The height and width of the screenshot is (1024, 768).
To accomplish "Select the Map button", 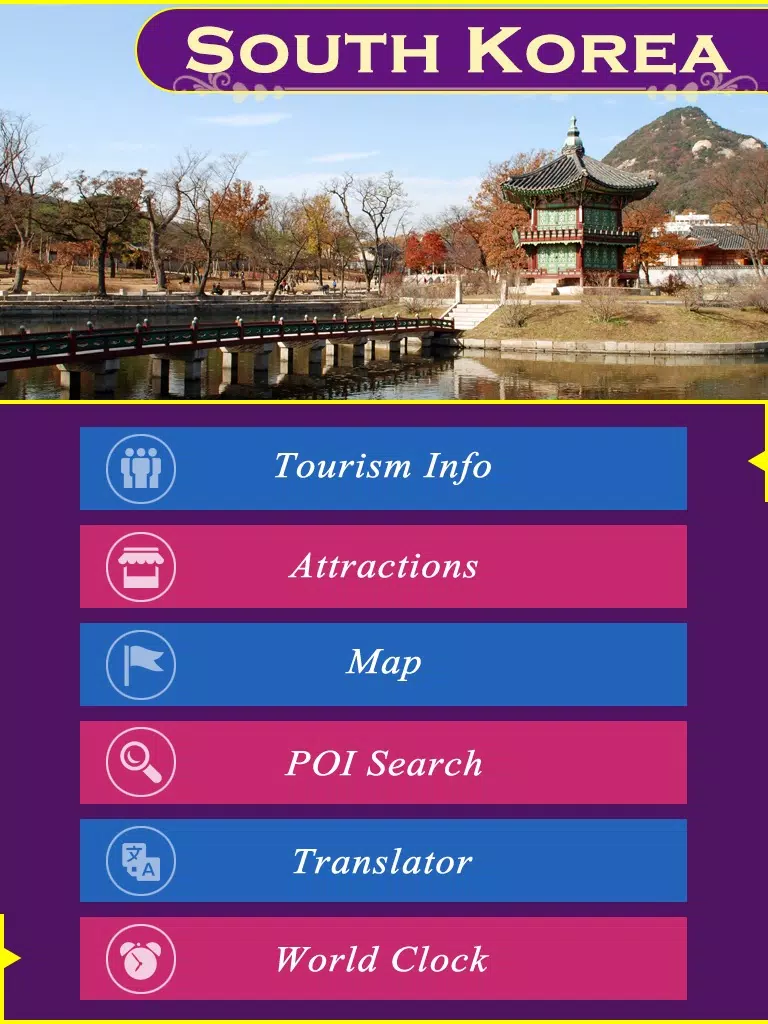I will point(383,664).
